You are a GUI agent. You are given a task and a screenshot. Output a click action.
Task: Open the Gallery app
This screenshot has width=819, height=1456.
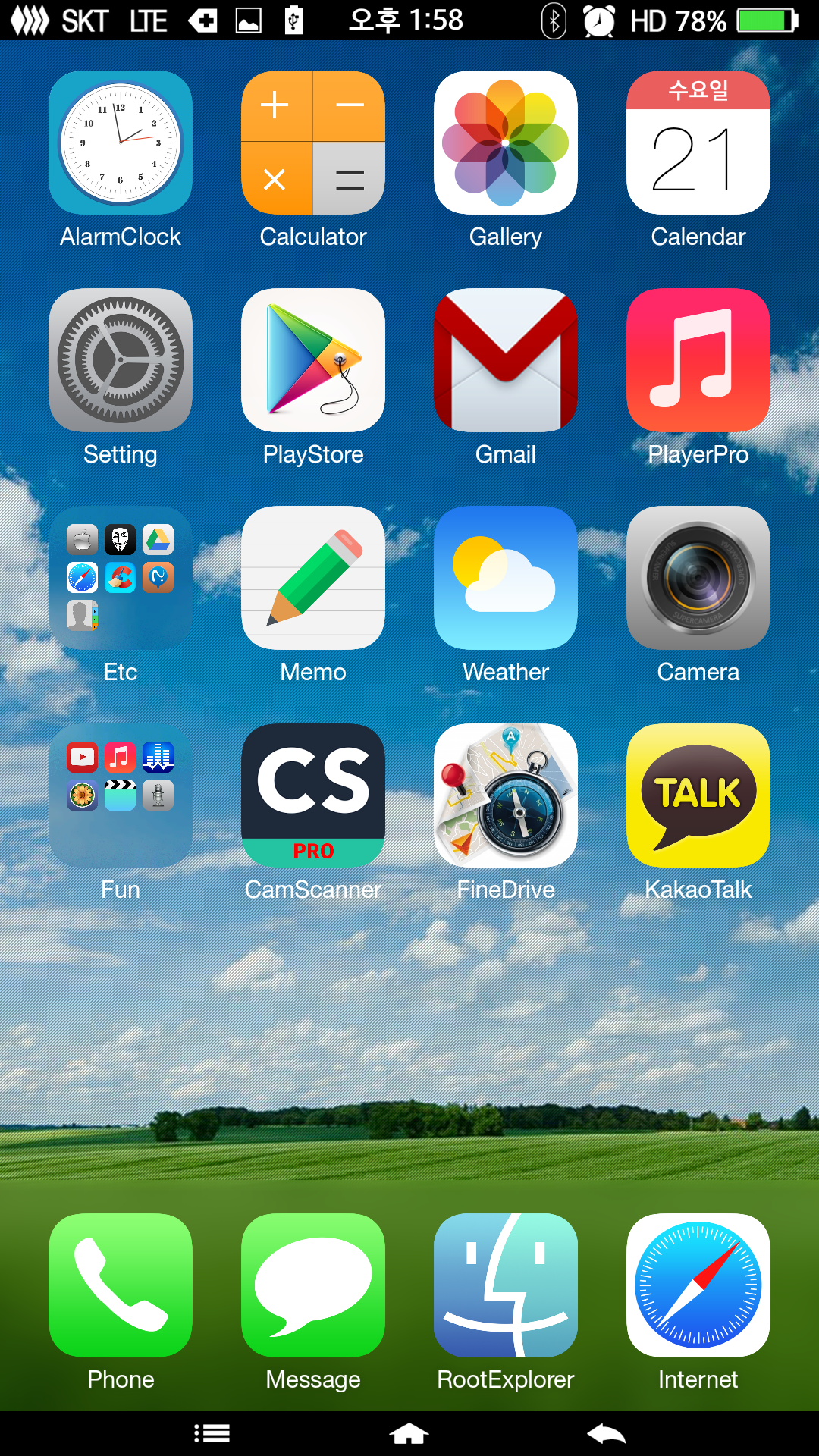pos(506,143)
